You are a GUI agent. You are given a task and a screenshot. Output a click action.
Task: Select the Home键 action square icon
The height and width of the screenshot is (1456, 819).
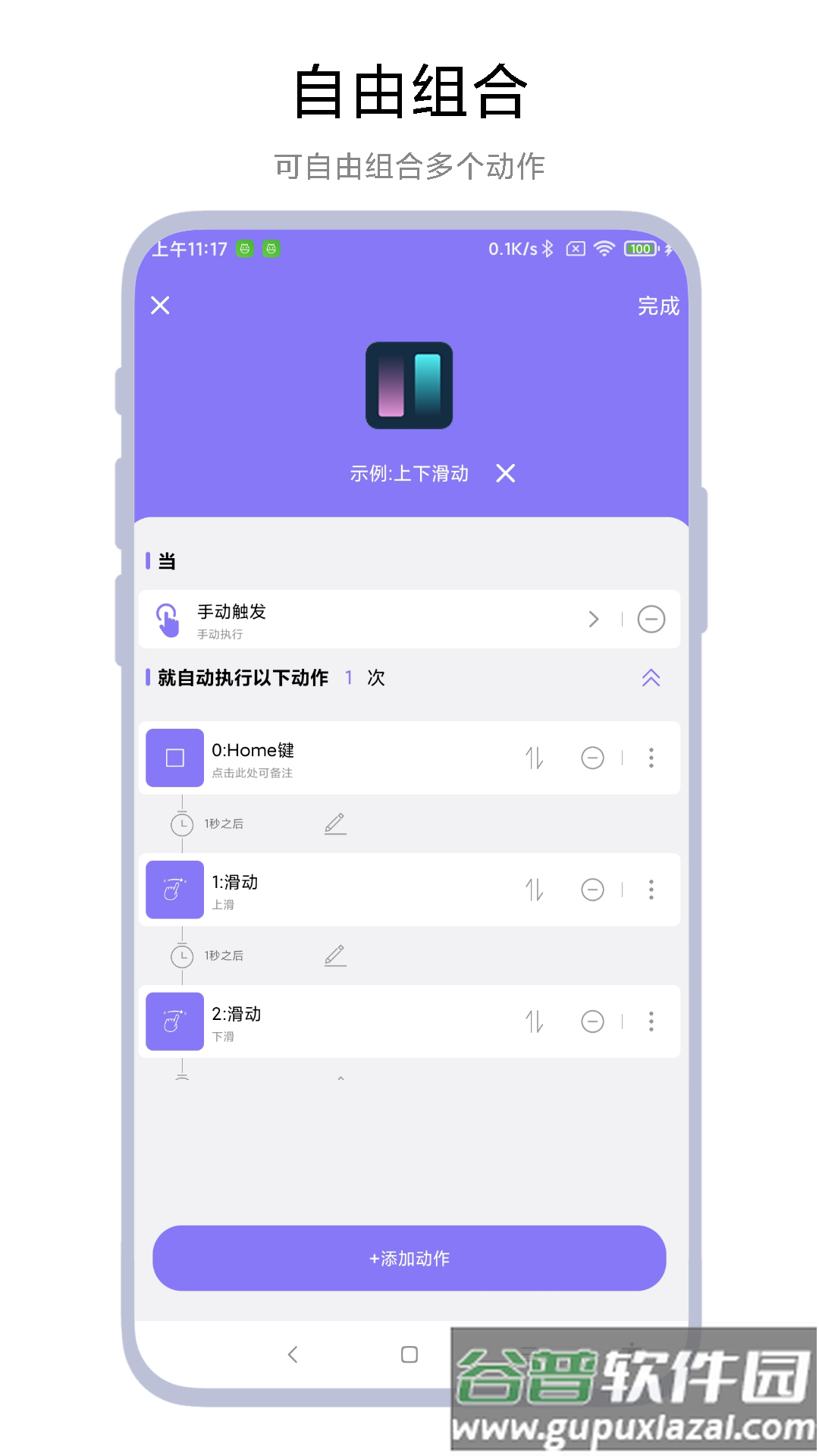(174, 758)
